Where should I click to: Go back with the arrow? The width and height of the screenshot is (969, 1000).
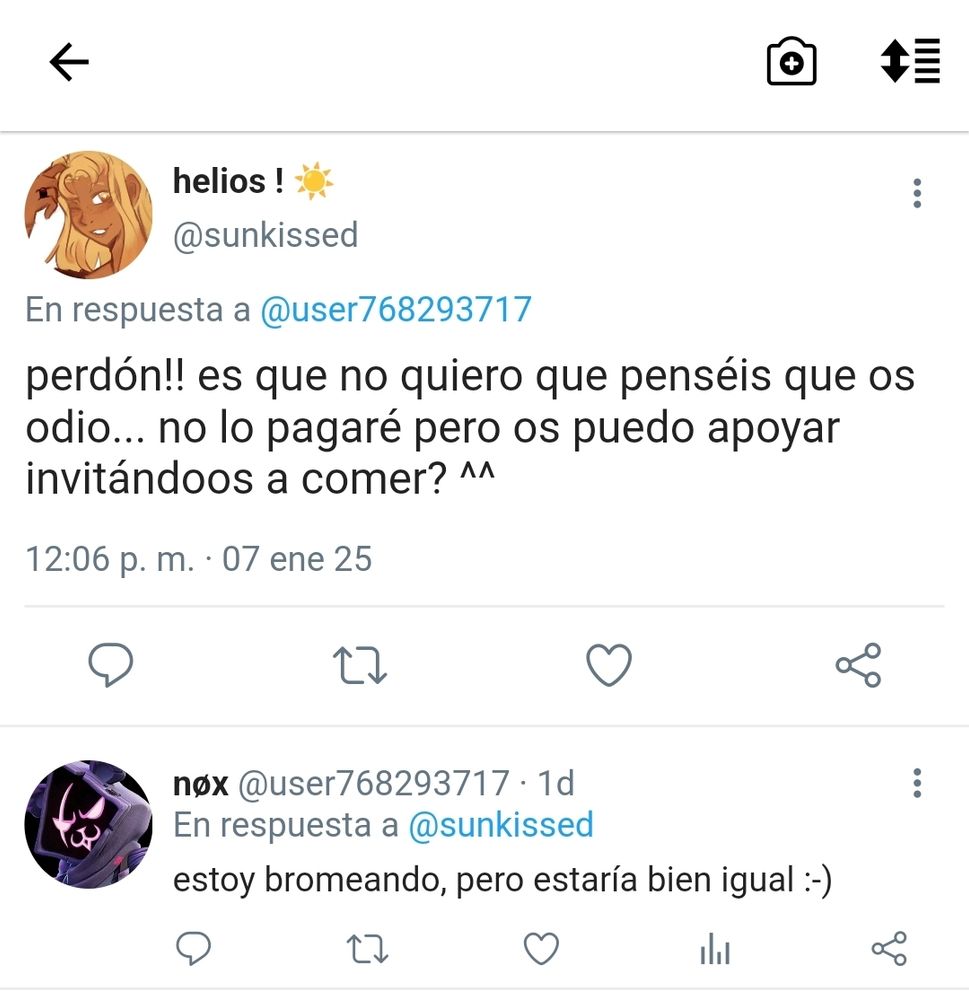pyautogui.click(x=69, y=63)
